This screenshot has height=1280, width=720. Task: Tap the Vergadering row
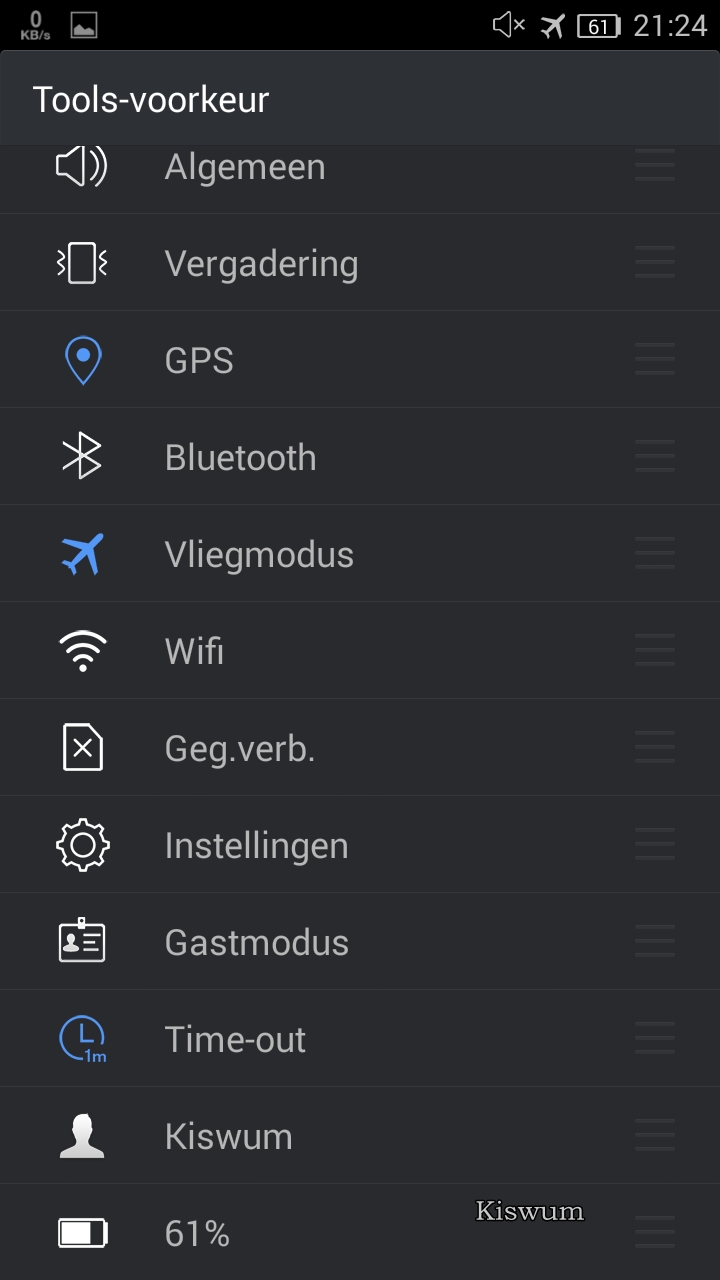click(360, 262)
